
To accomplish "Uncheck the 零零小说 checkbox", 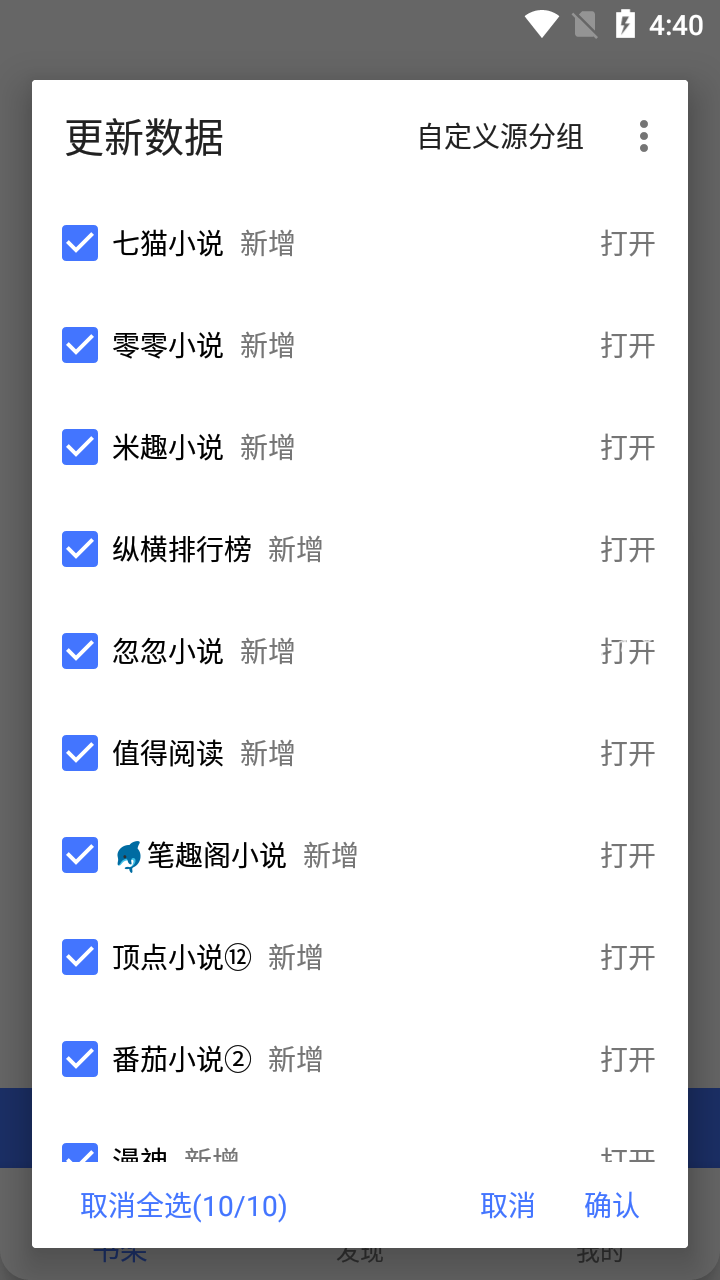I will click(80, 345).
